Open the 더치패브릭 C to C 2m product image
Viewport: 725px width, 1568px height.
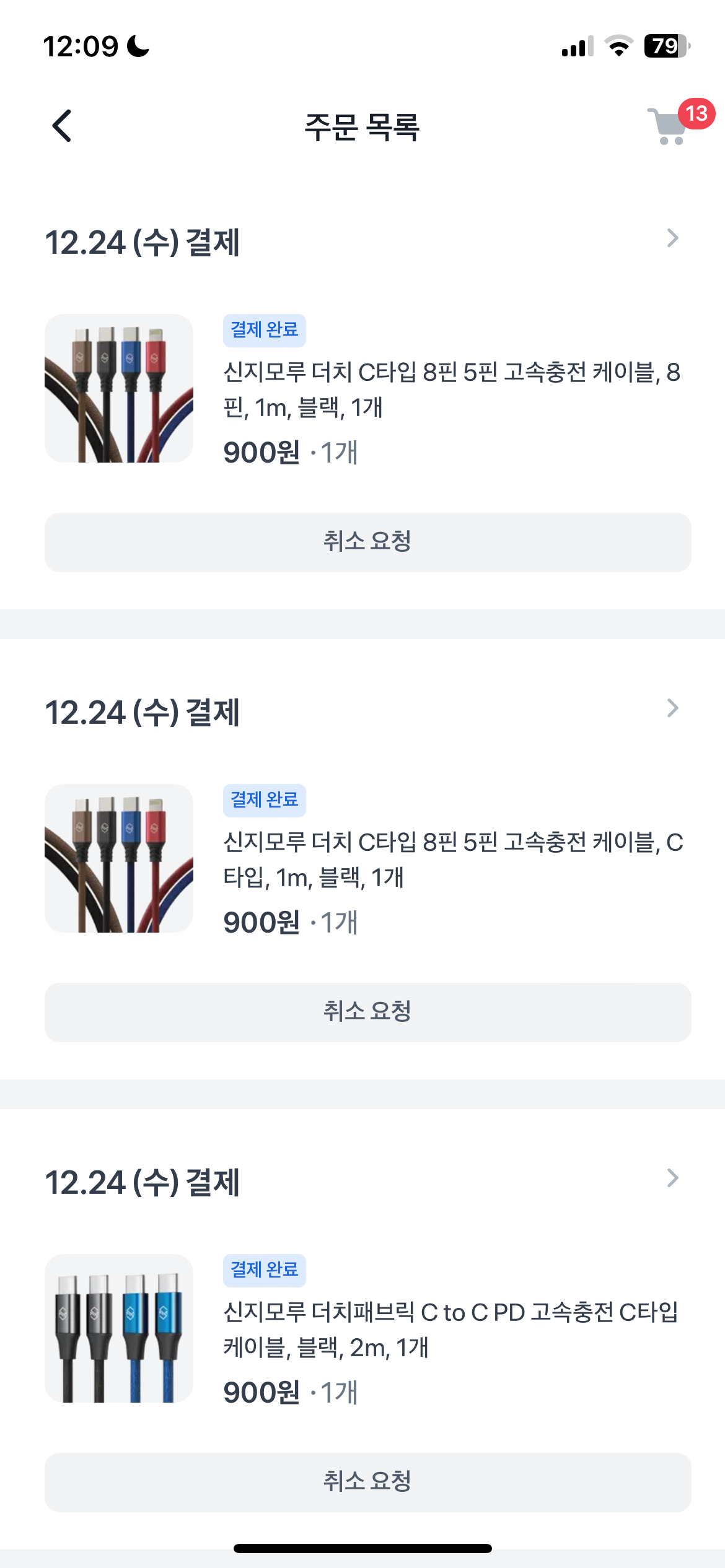pyautogui.click(x=119, y=1328)
